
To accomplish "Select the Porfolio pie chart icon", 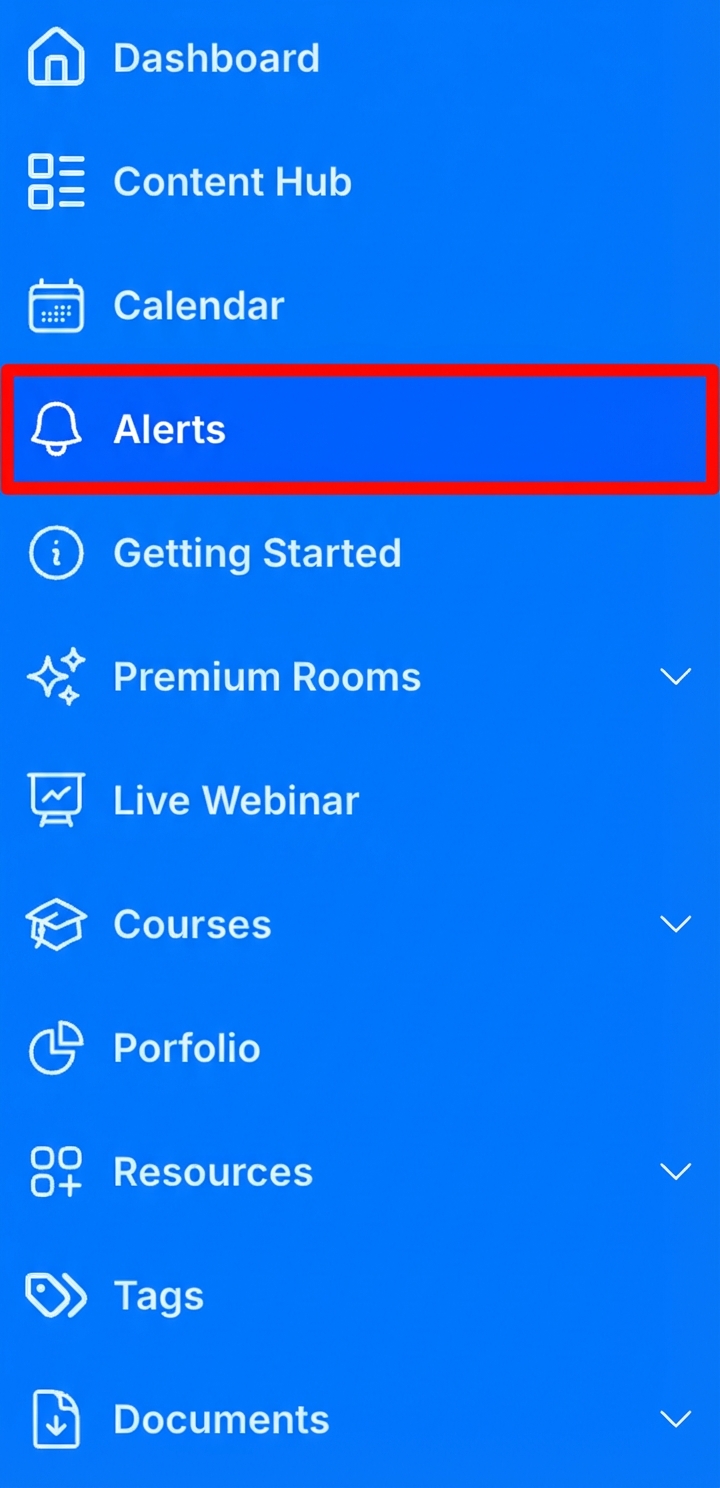I will pos(56,1047).
